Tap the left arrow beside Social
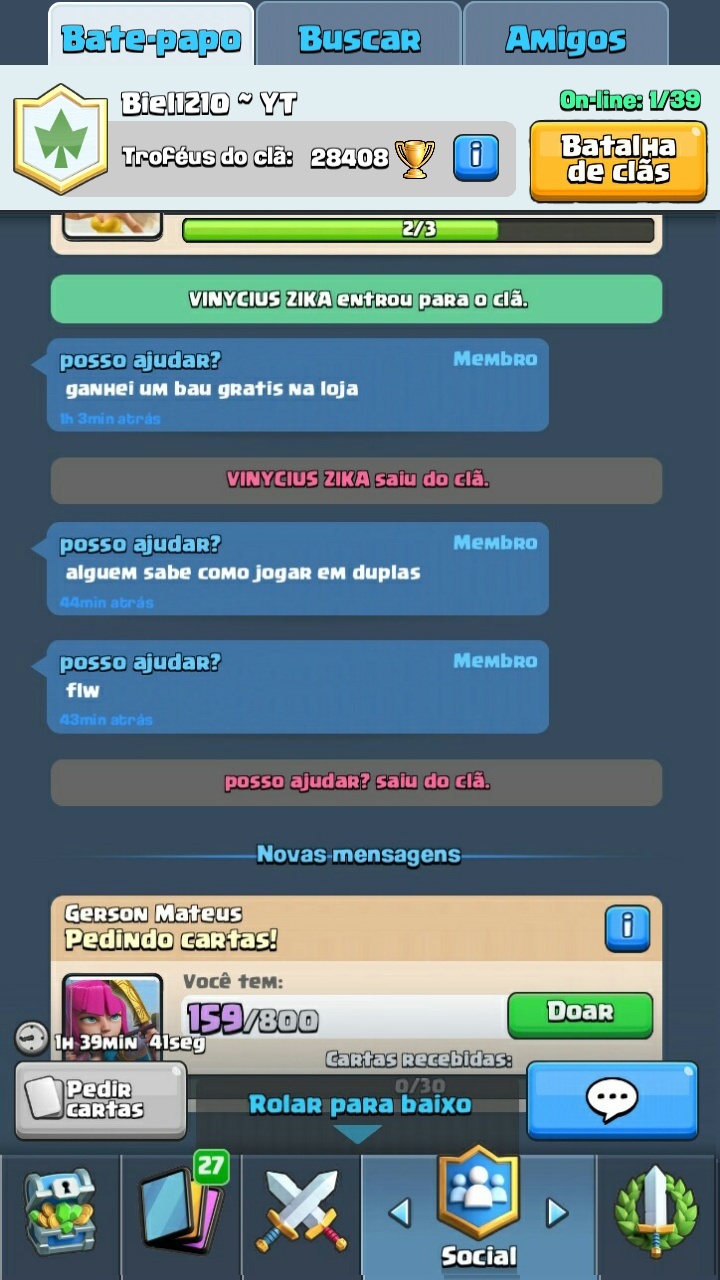Viewport: 720px width, 1280px height. click(400, 1212)
